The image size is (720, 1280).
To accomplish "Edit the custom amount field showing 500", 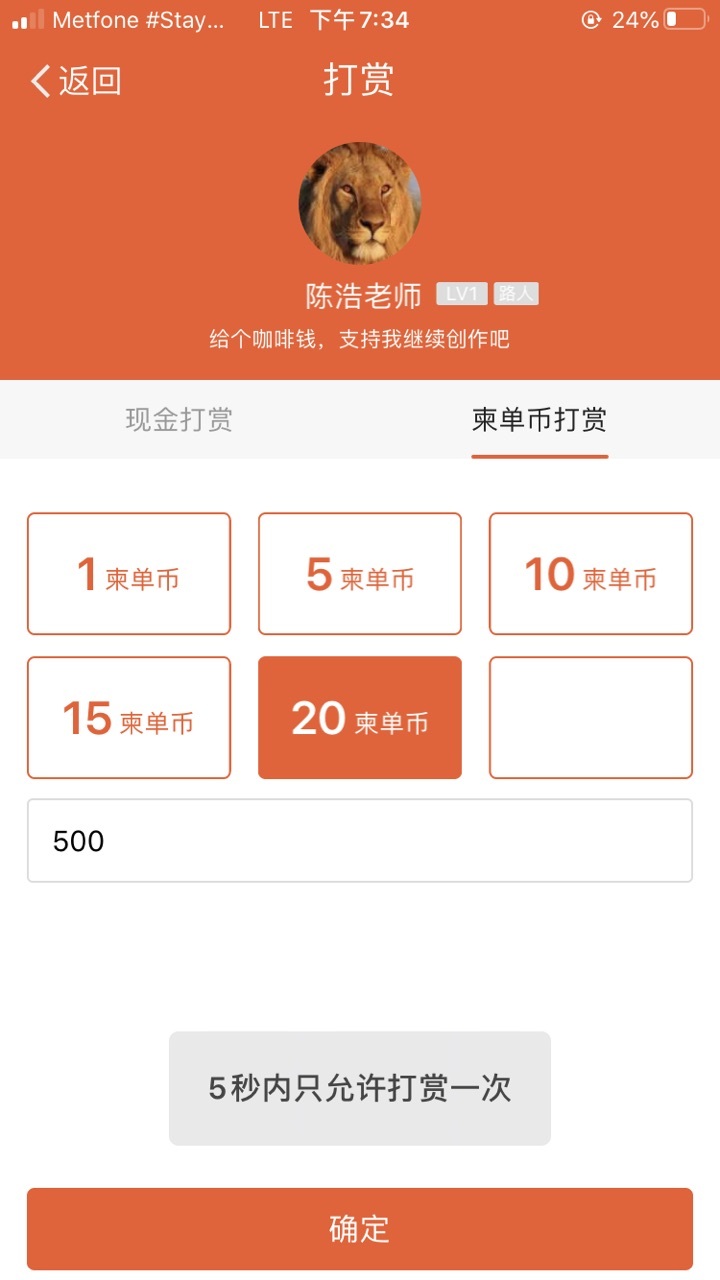I will [360, 840].
